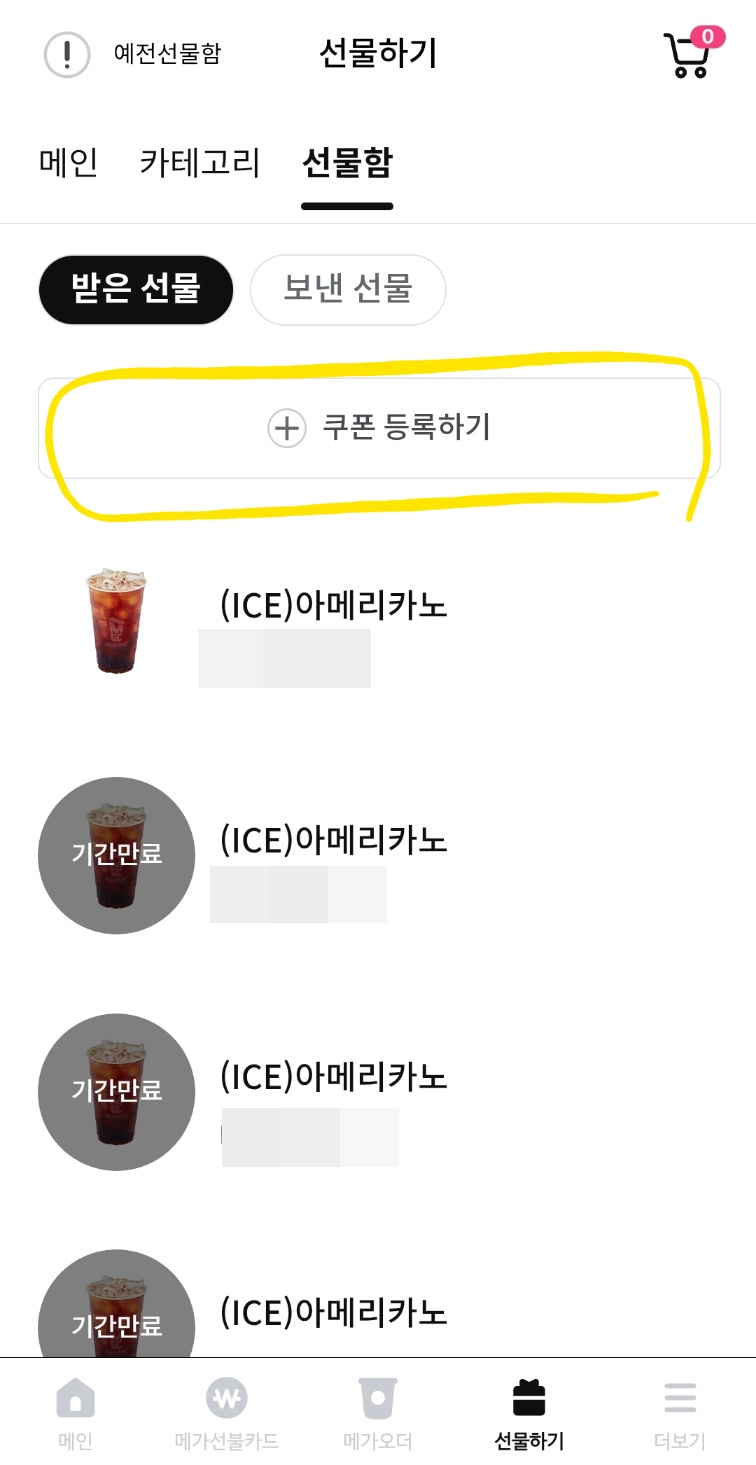Viewport: 756px width, 1465px height.
Task: Go to 메인 in bottom navigation
Action: coord(76,1412)
